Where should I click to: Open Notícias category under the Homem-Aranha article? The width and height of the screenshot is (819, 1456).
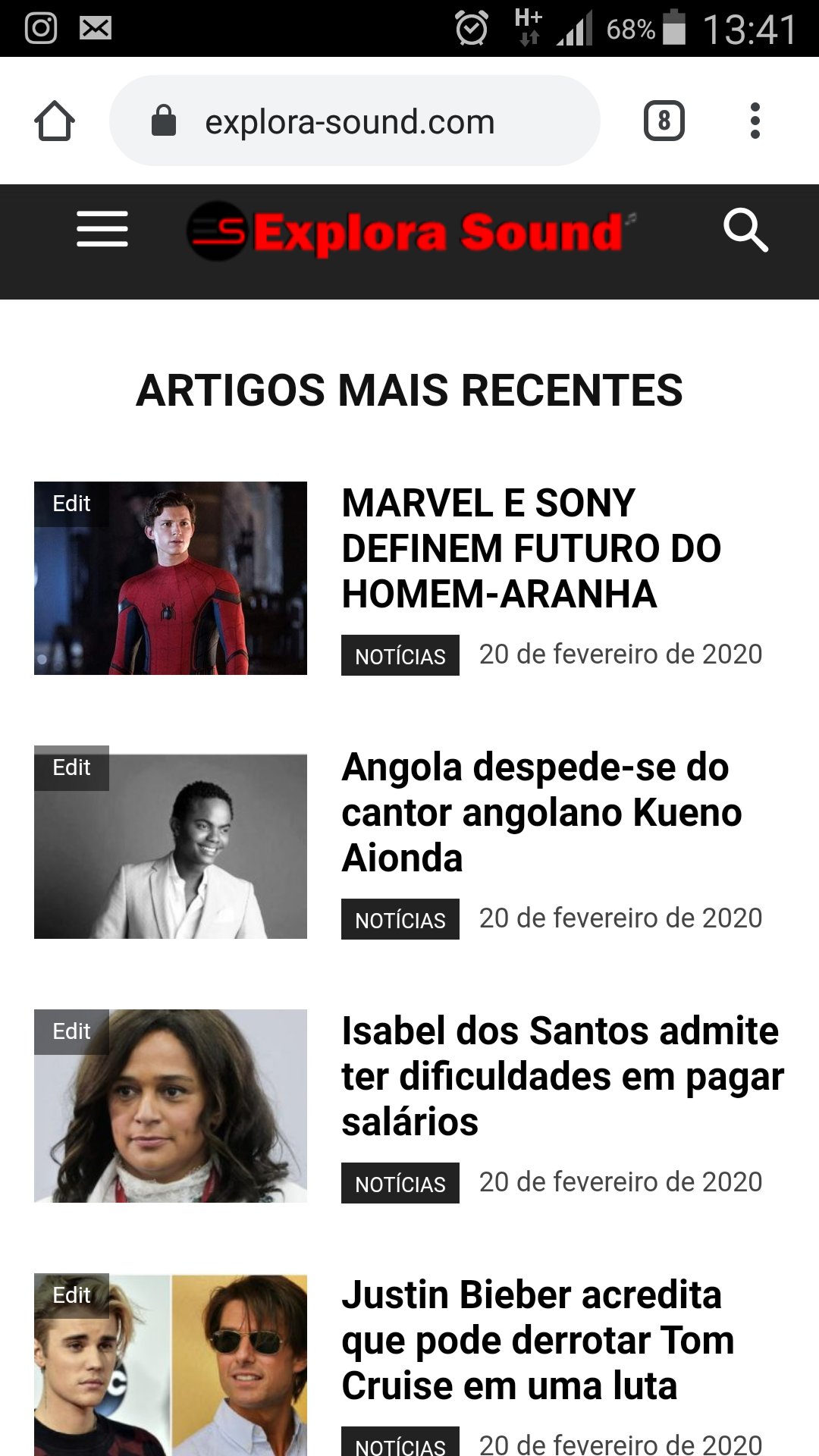tap(400, 656)
